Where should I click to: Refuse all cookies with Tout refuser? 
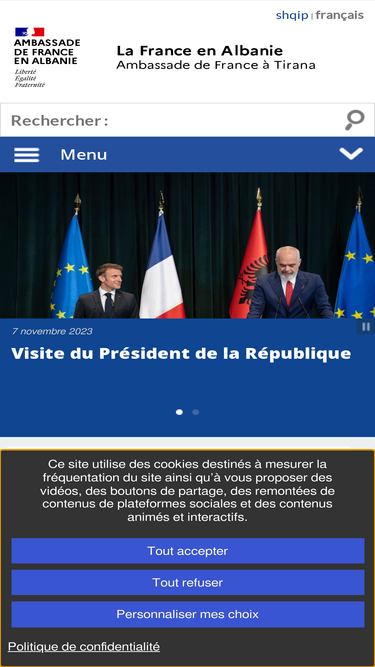coord(188,582)
